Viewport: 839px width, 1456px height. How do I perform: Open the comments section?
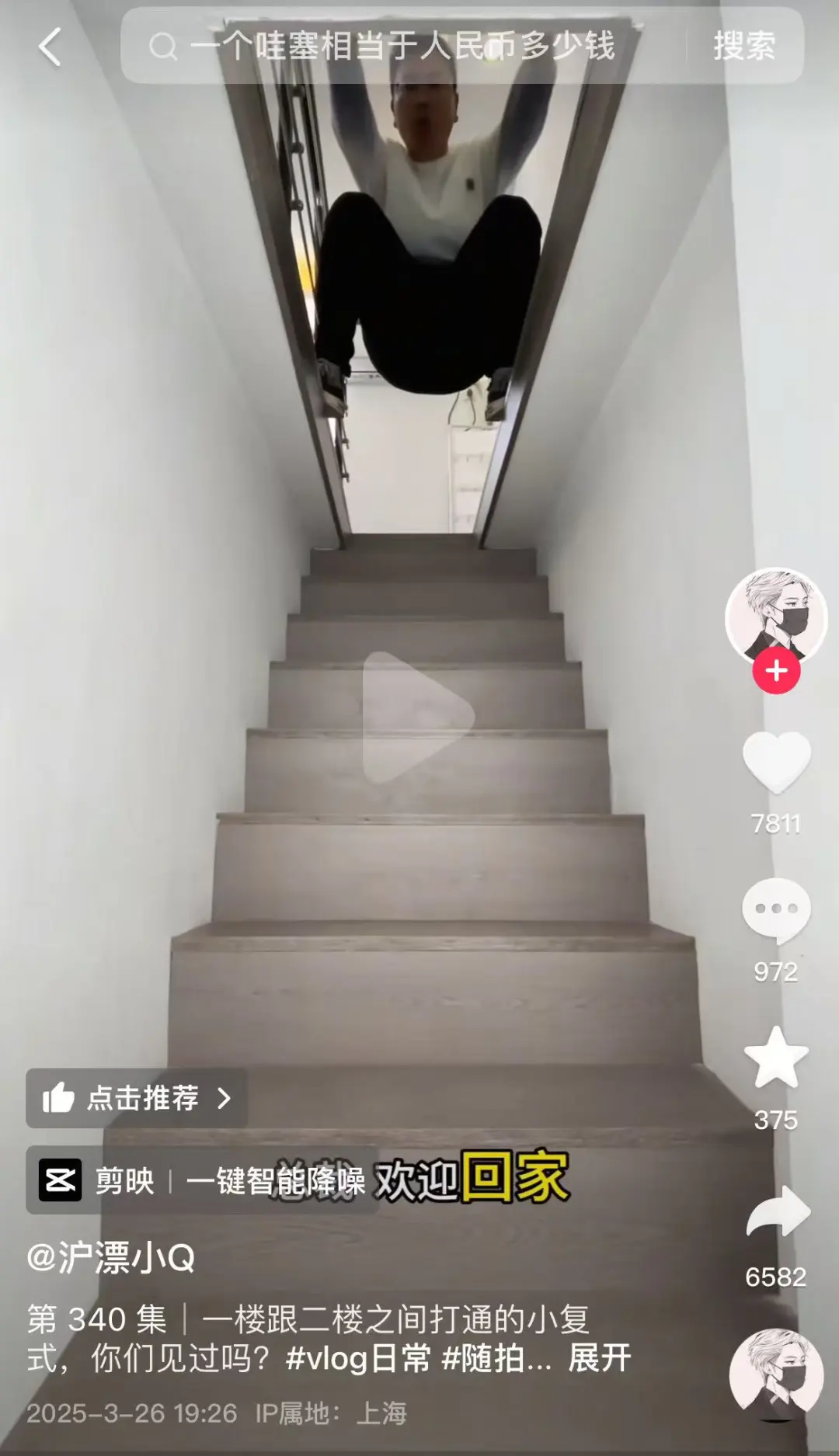776,910
